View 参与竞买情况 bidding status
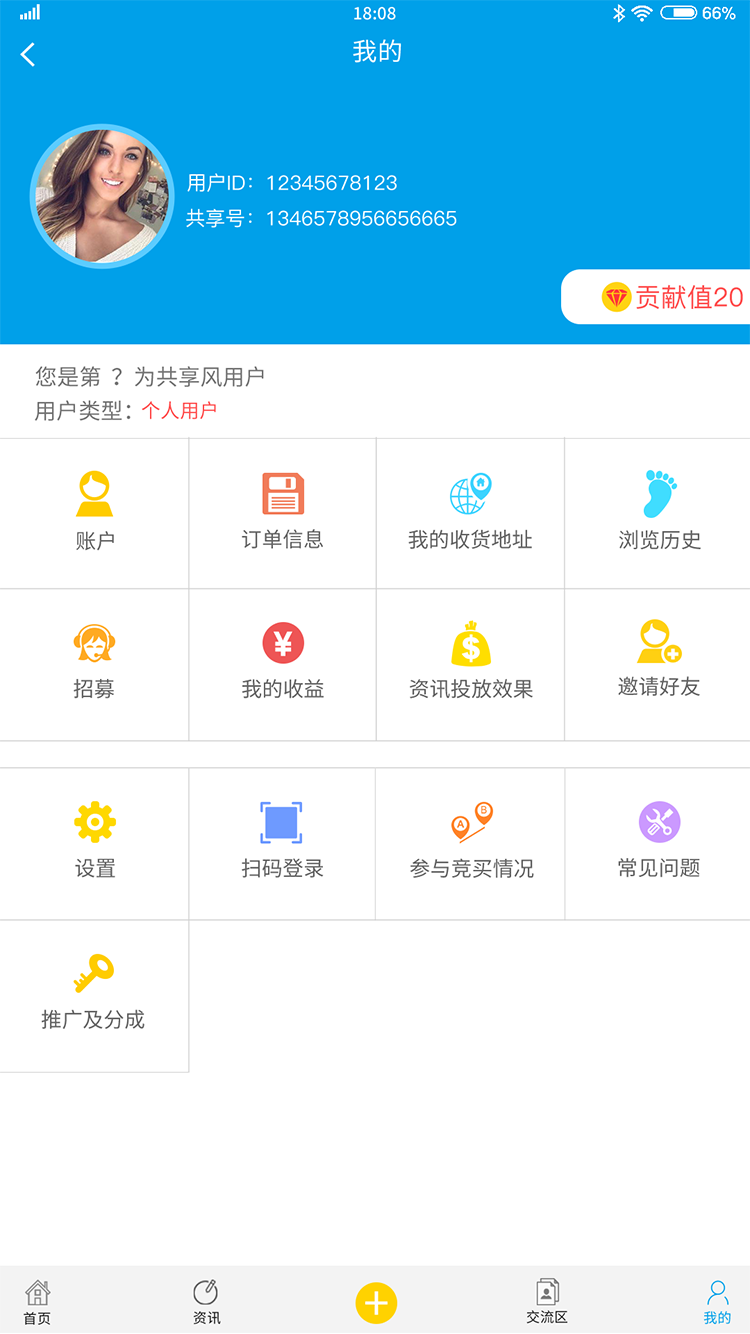The height and width of the screenshot is (1334, 750). [x=470, y=842]
